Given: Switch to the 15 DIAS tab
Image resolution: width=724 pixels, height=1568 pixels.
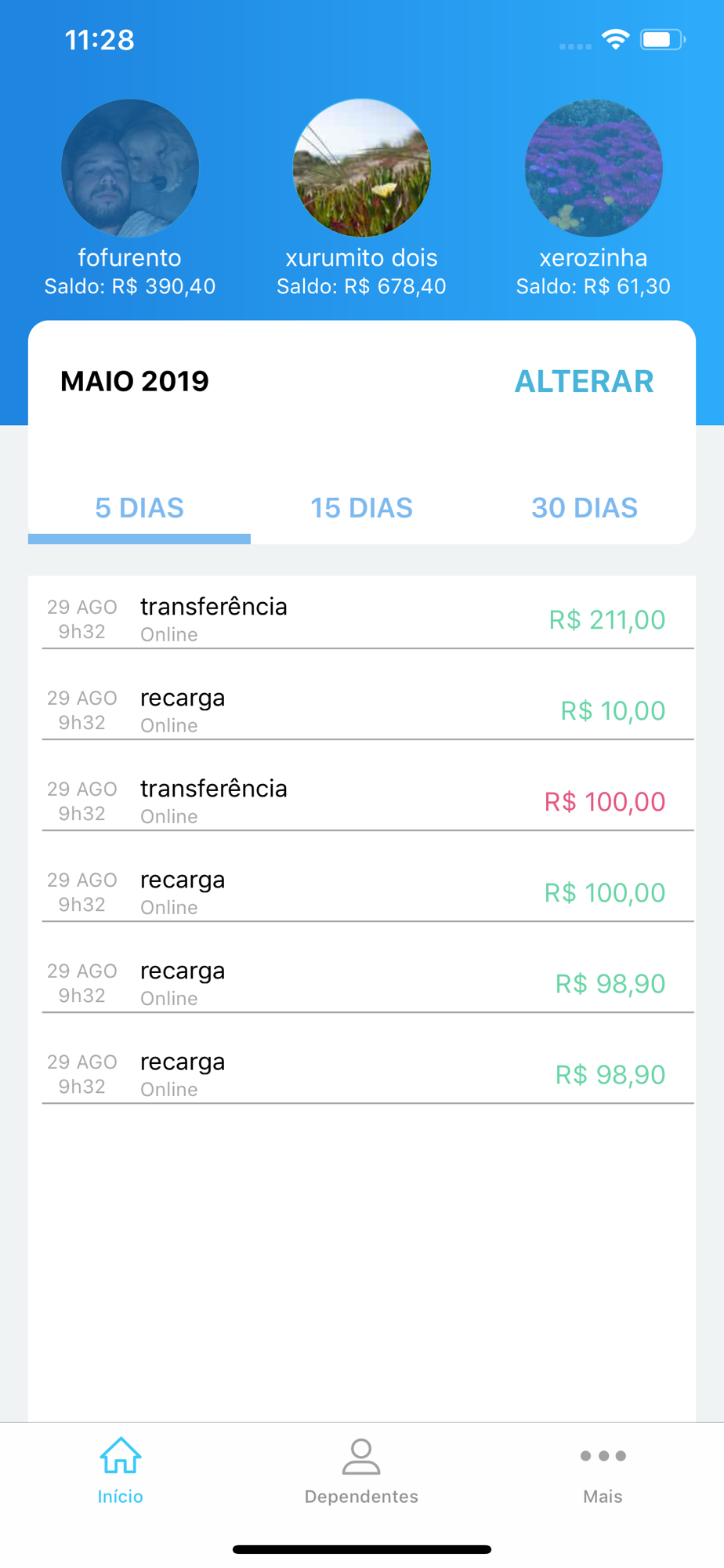Looking at the screenshot, I should (x=361, y=508).
